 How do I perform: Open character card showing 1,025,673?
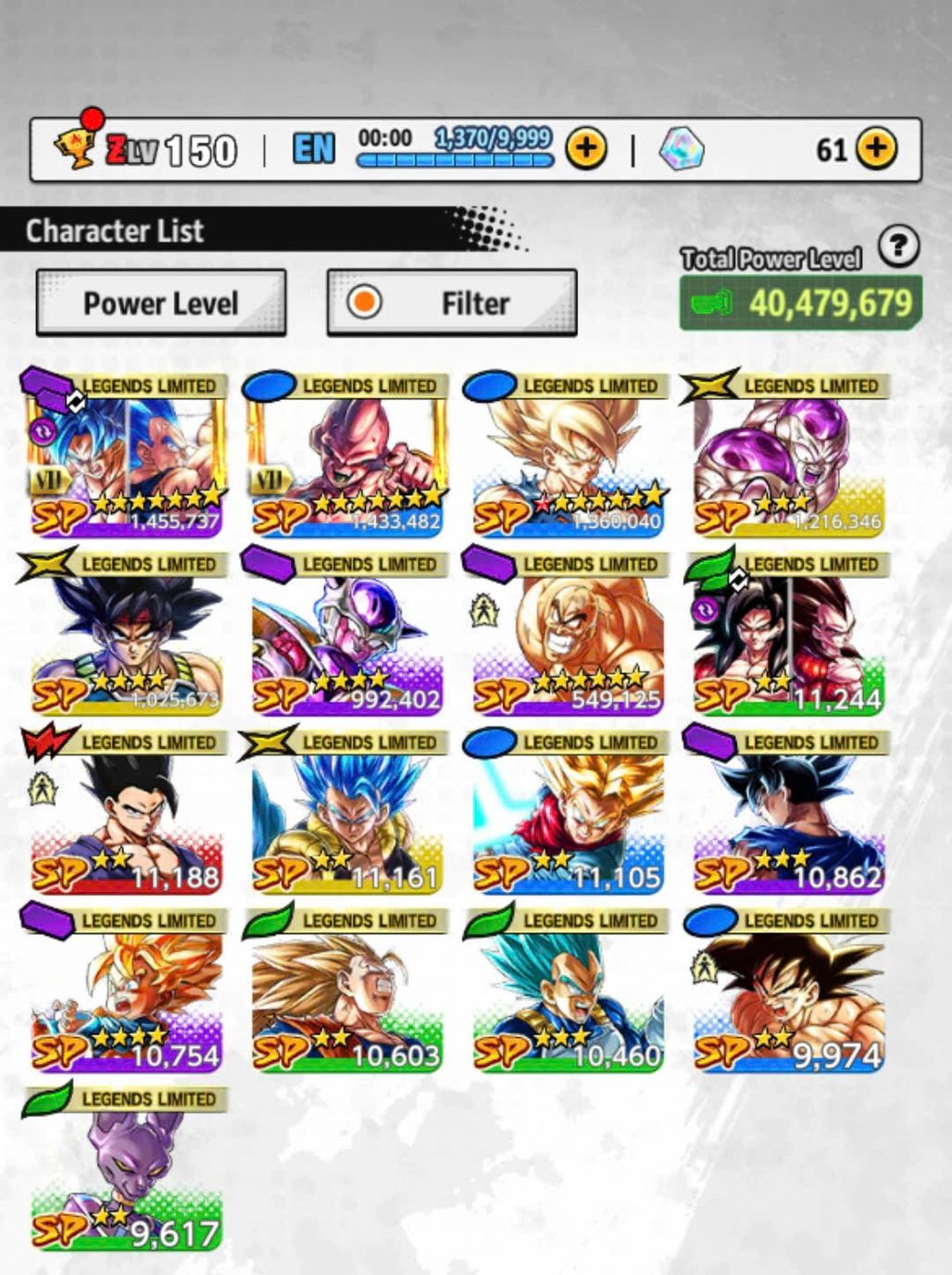point(126,637)
